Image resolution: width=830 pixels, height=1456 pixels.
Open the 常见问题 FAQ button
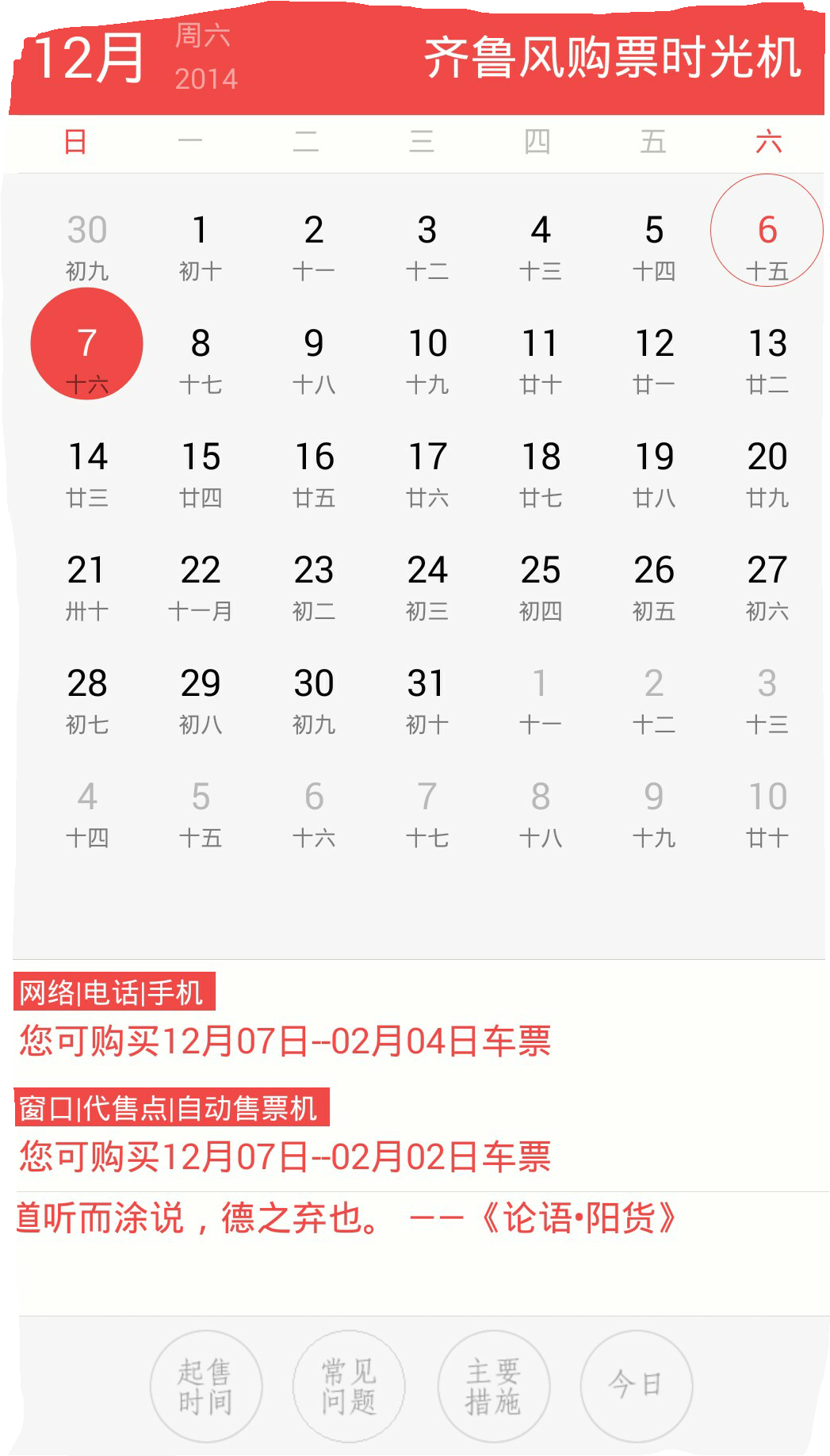coord(349,1386)
